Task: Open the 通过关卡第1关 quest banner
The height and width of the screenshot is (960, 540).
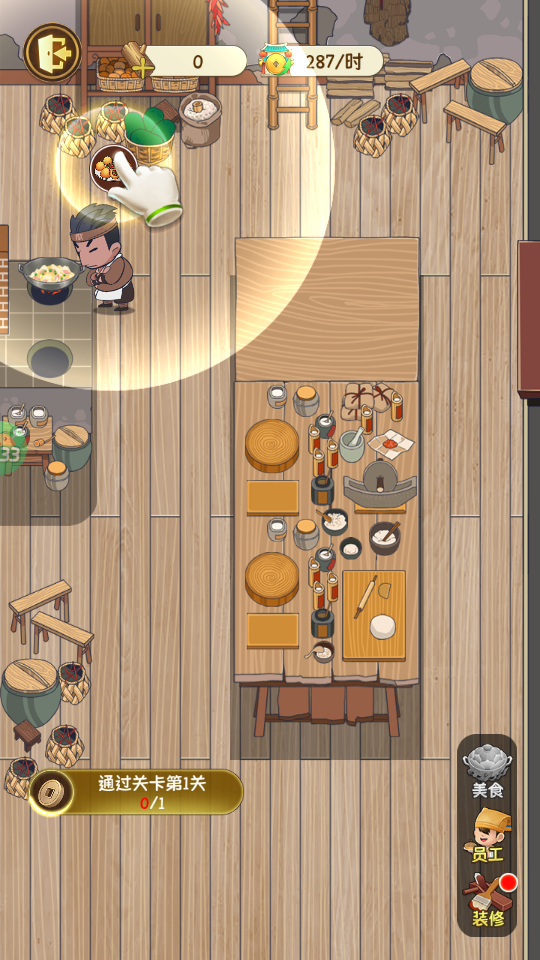Action: click(x=136, y=792)
